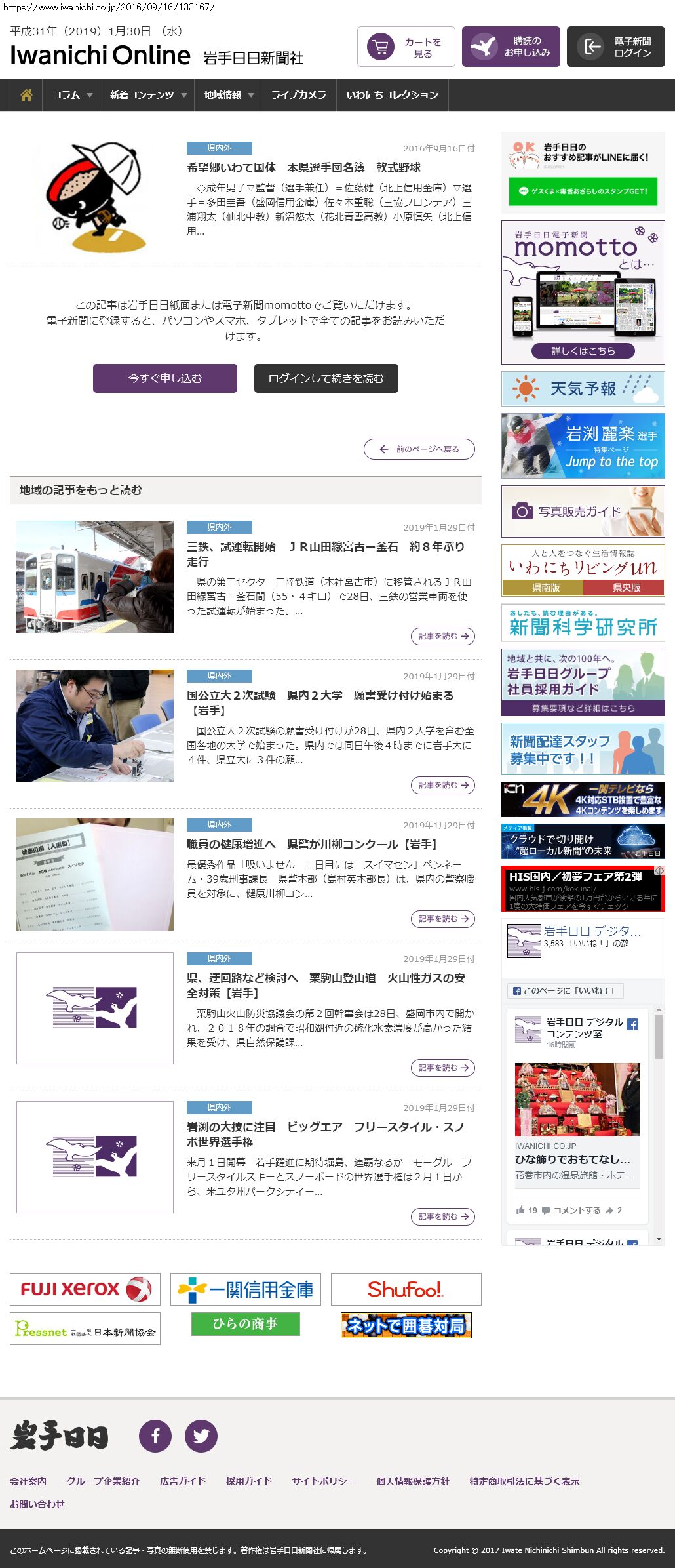675x1568 pixels.
Task: Tap 今すぐ申し込む button
Action: 164,378
